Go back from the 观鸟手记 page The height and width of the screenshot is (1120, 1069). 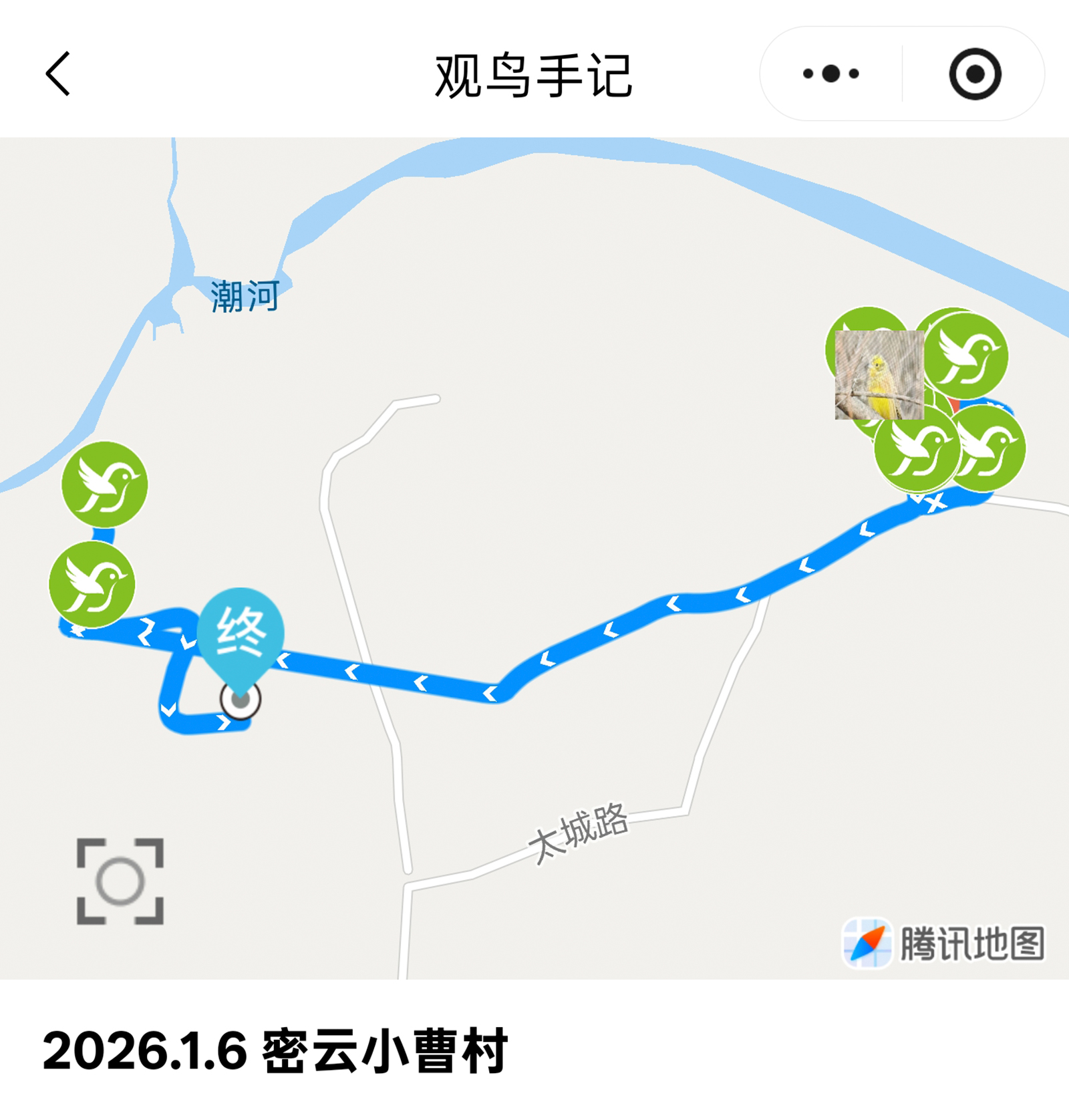[x=58, y=74]
